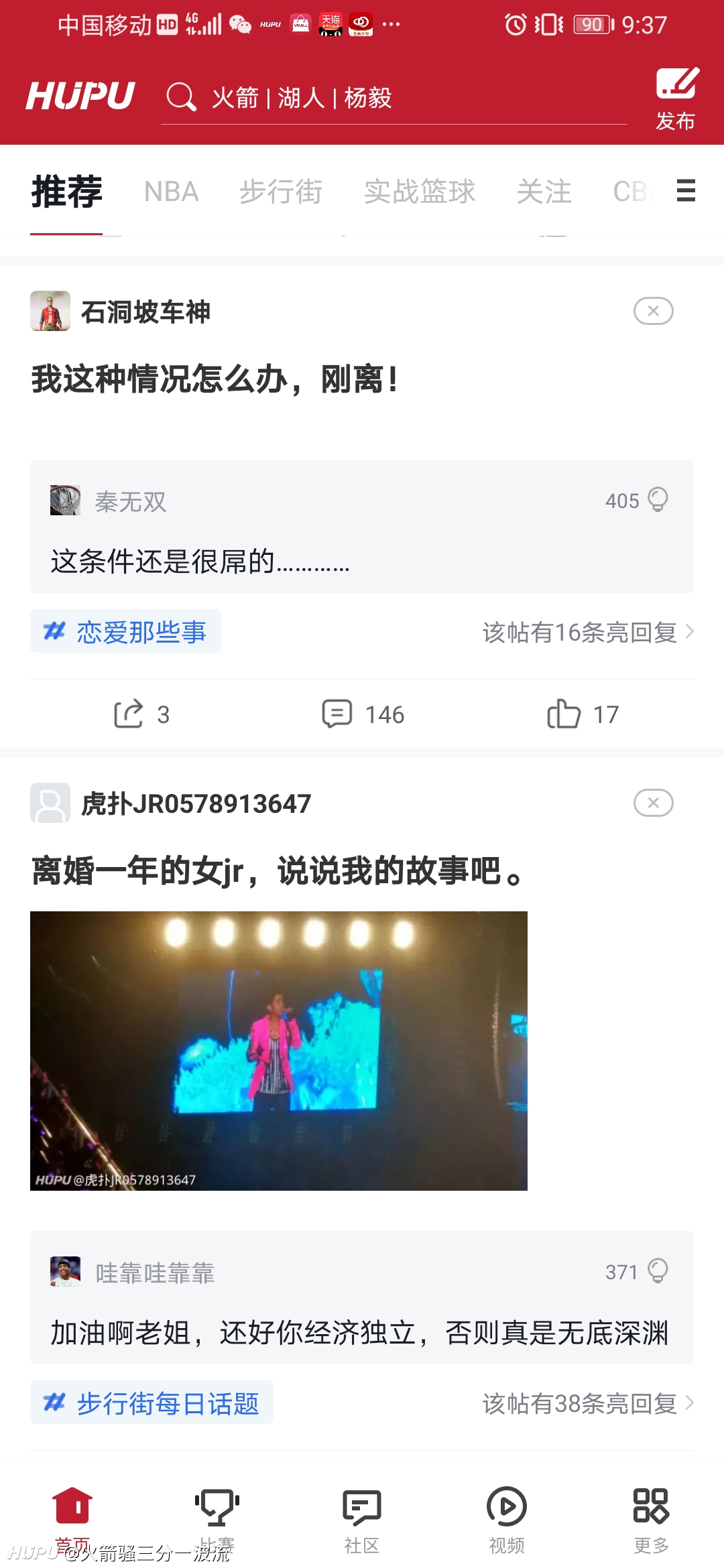Open the channel list menu icon

click(686, 190)
